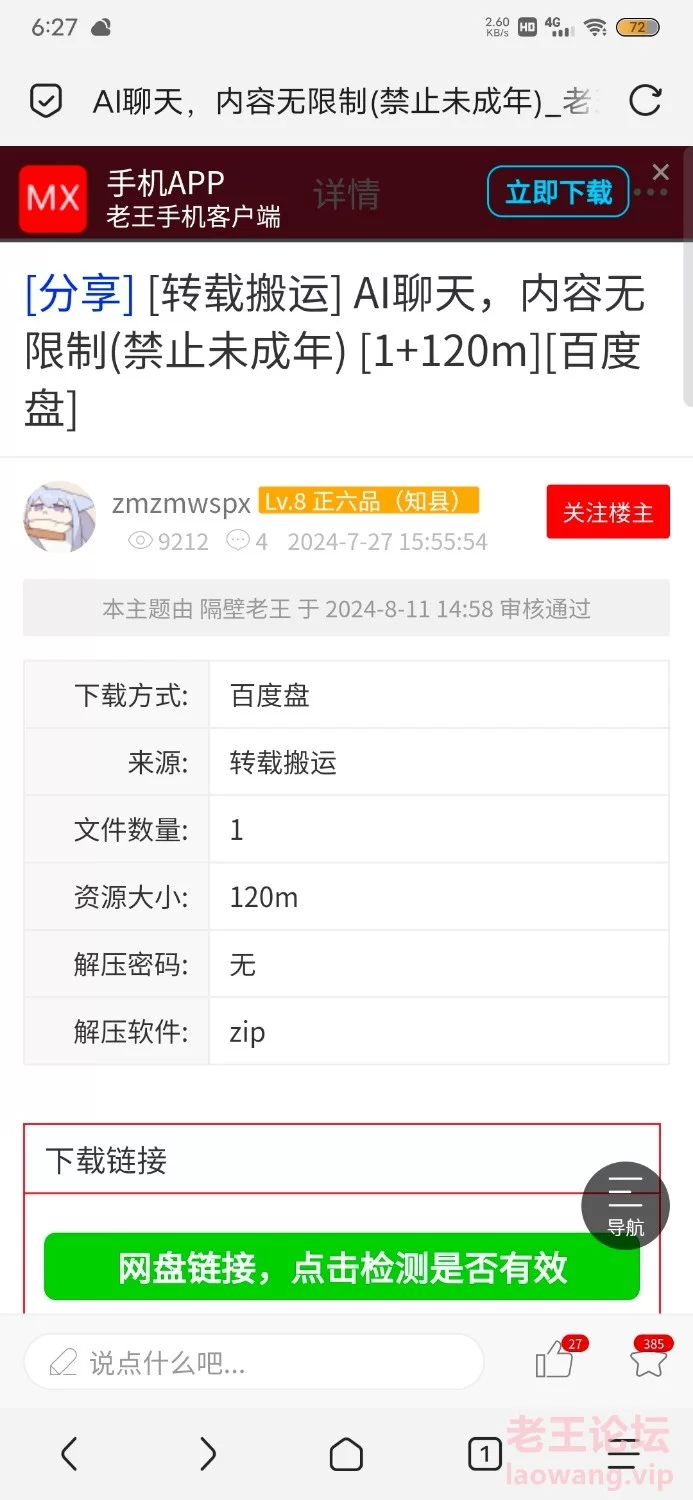The image size is (693, 1500).
Task: Like this thread with the thumbs-up icon
Action: (555, 1361)
